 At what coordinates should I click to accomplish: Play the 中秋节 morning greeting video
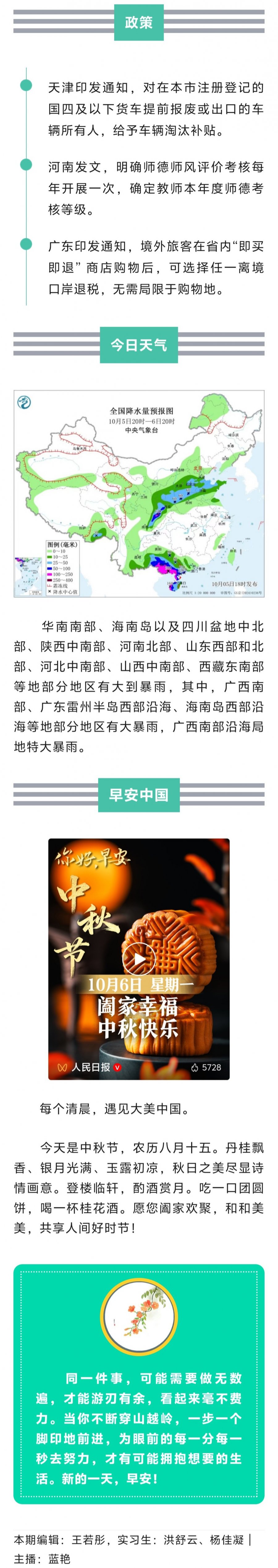[139, 959]
